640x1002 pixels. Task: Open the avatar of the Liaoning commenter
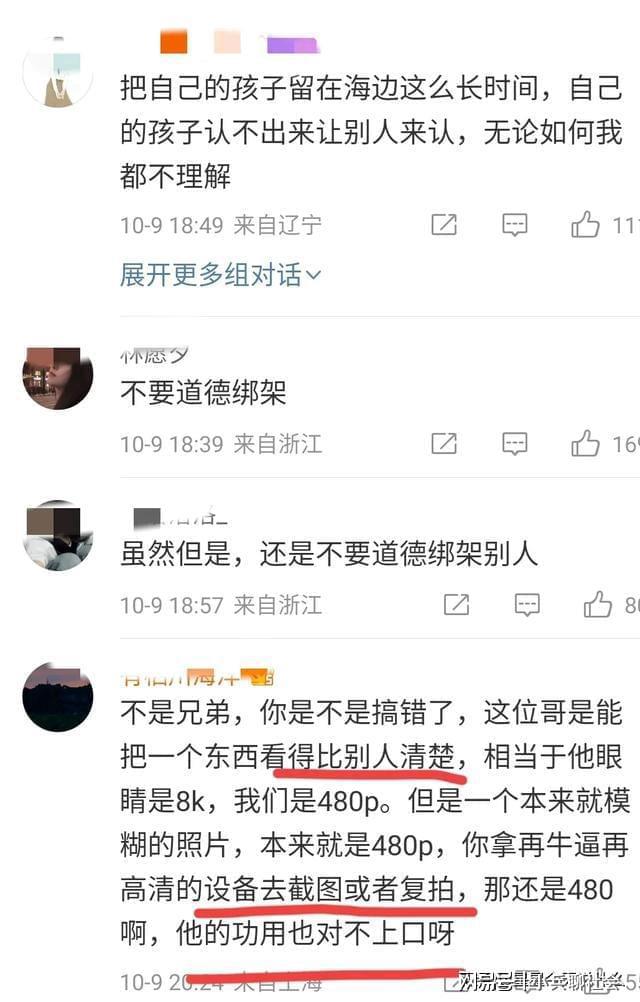click(57, 71)
